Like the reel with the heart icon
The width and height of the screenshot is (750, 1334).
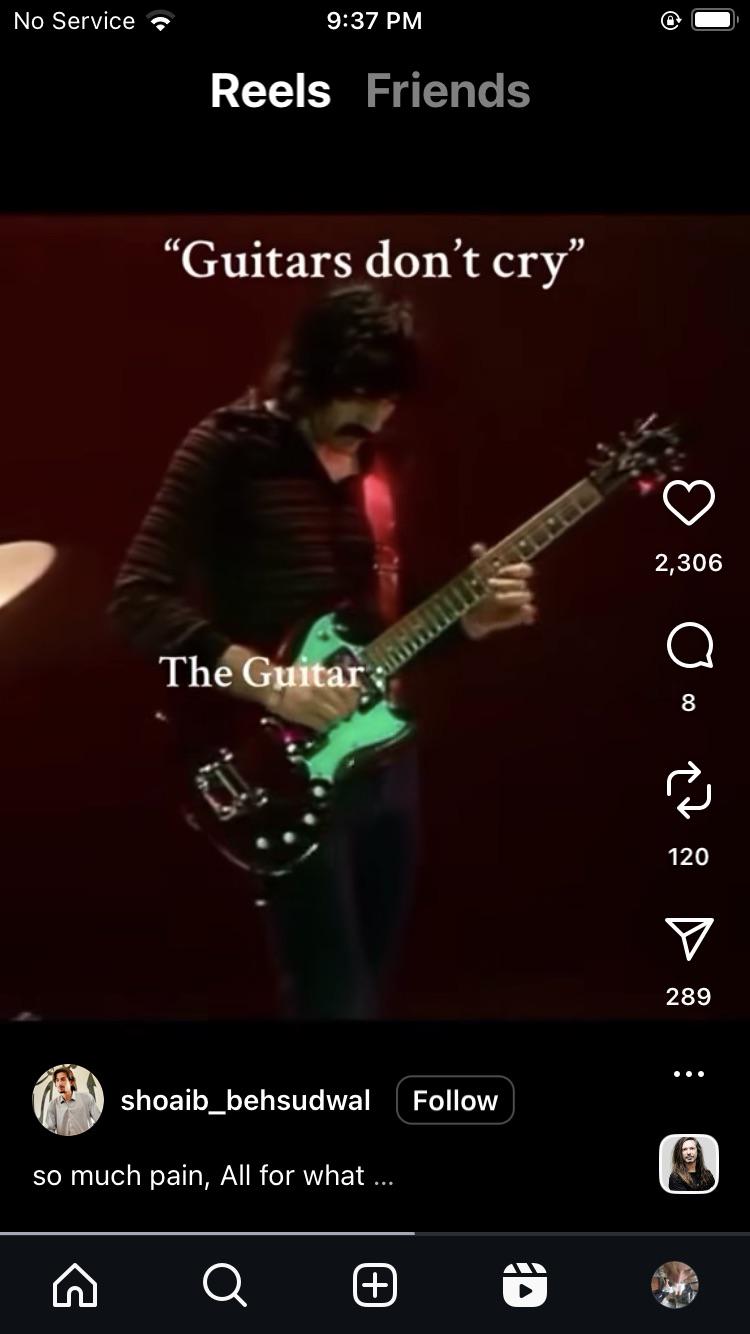point(689,503)
